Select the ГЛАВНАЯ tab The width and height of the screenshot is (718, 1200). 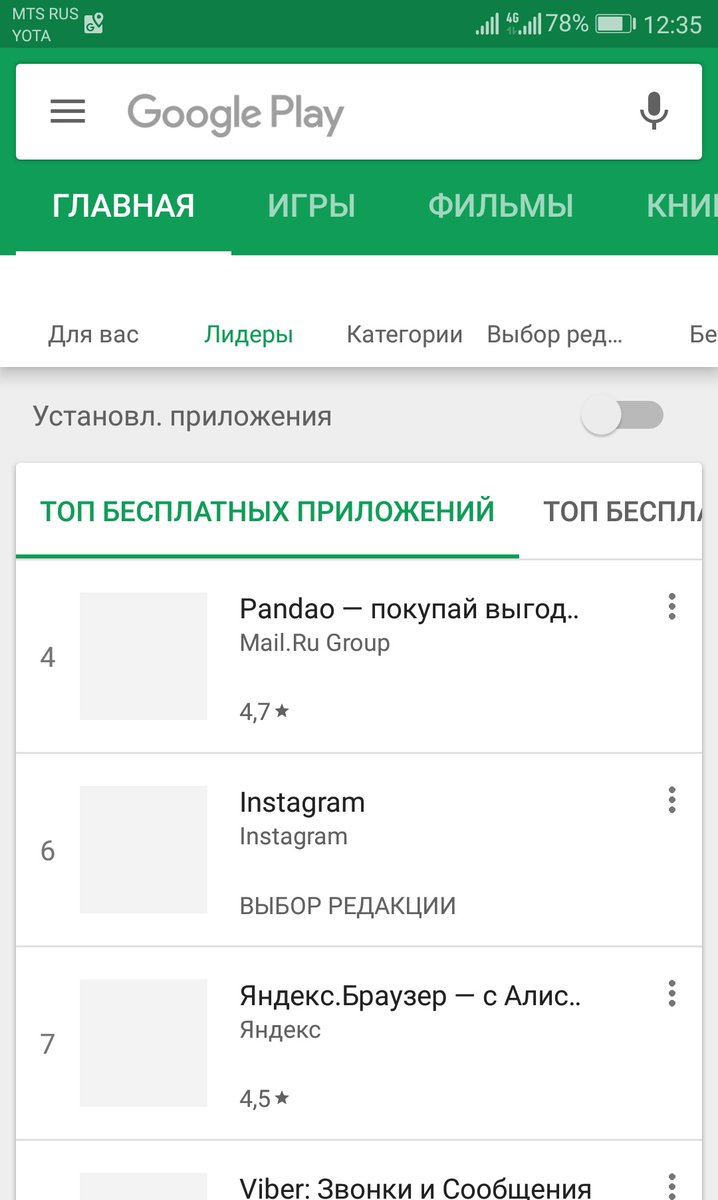[124, 206]
